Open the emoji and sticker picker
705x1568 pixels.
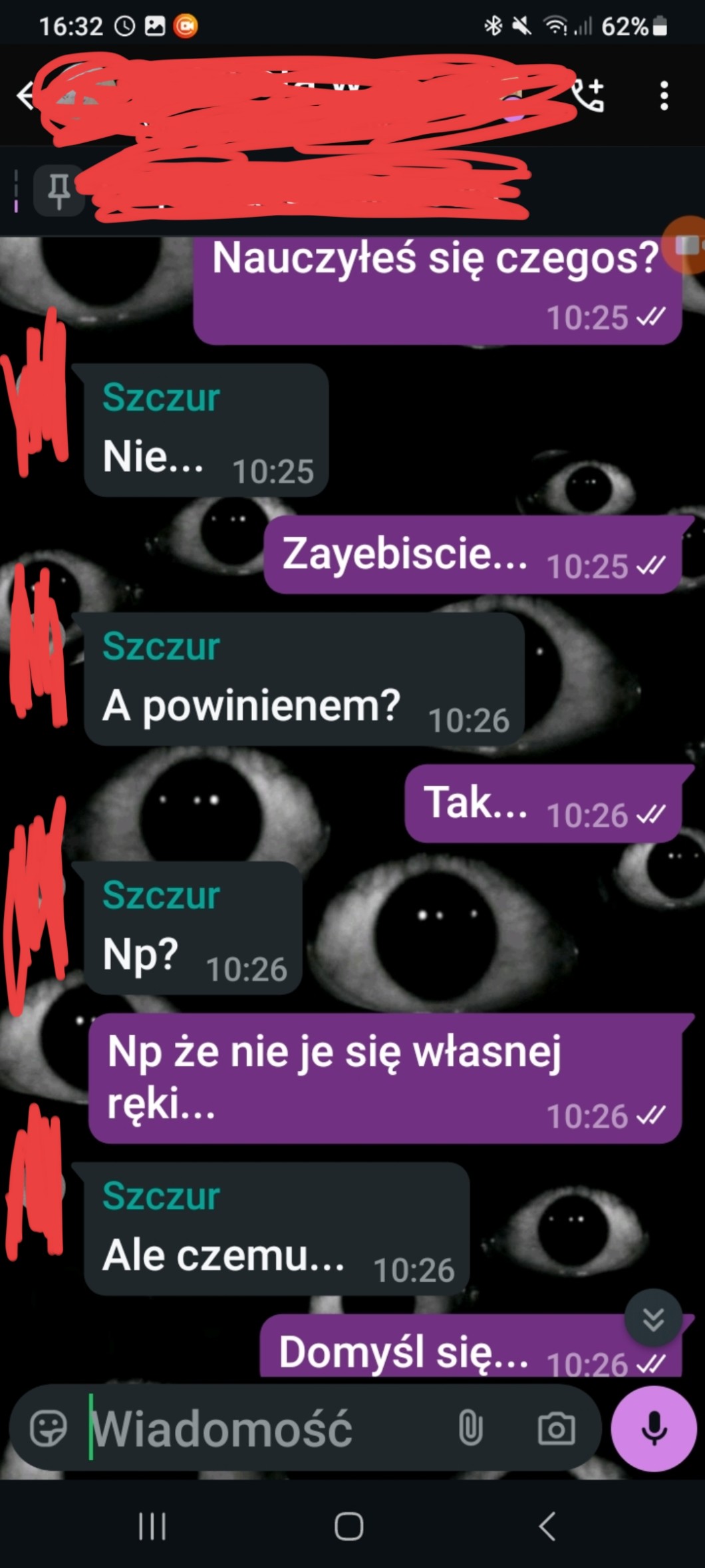pos(49,1428)
